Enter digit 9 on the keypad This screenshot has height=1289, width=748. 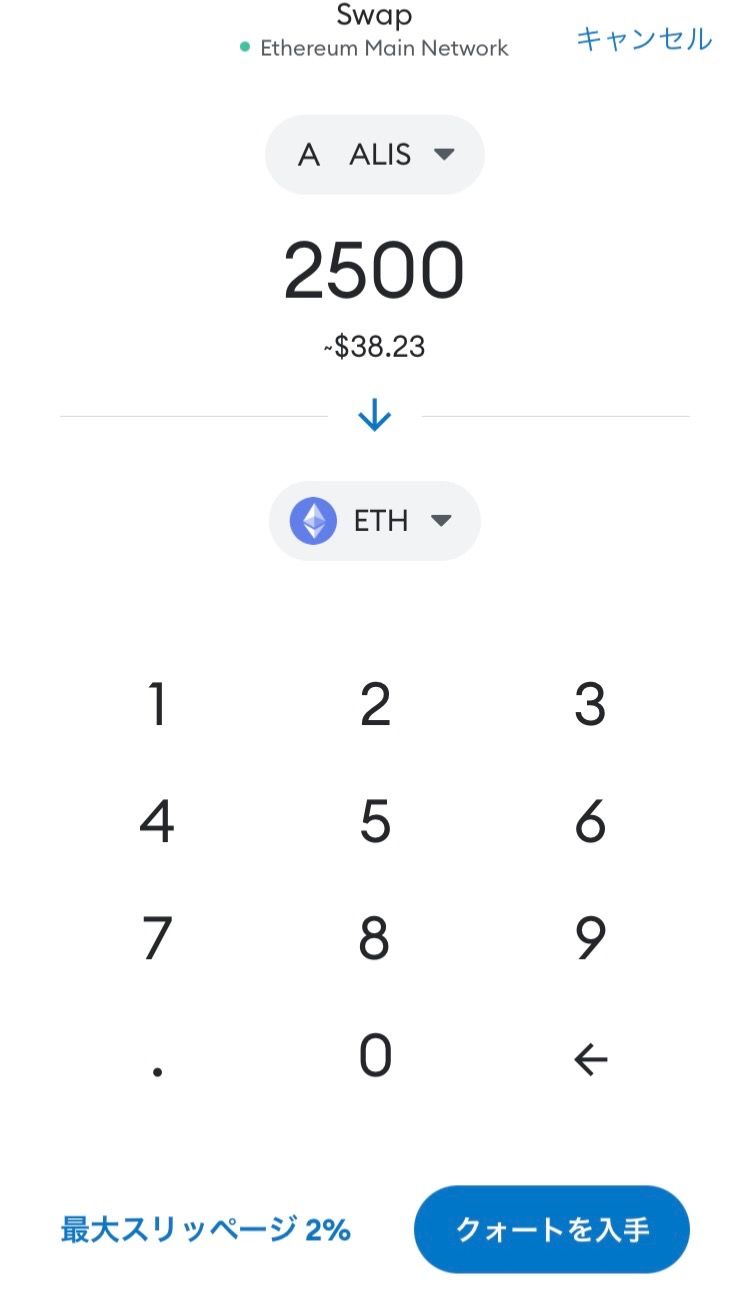(x=590, y=939)
